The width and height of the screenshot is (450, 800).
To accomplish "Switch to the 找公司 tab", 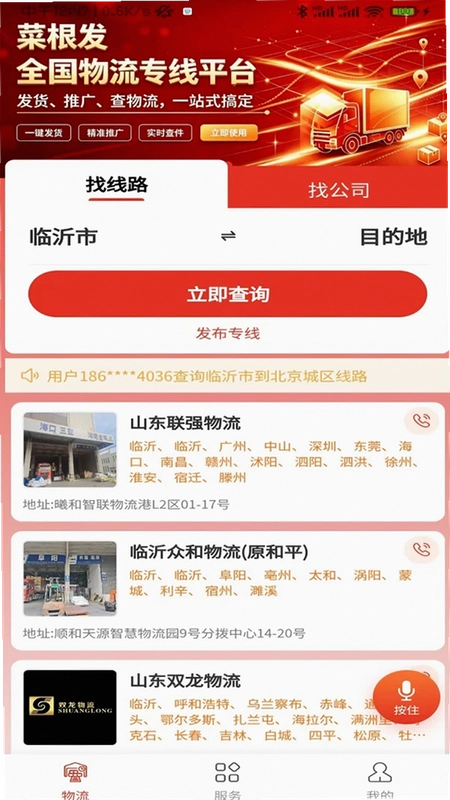I will pyautogui.click(x=338, y=190).
